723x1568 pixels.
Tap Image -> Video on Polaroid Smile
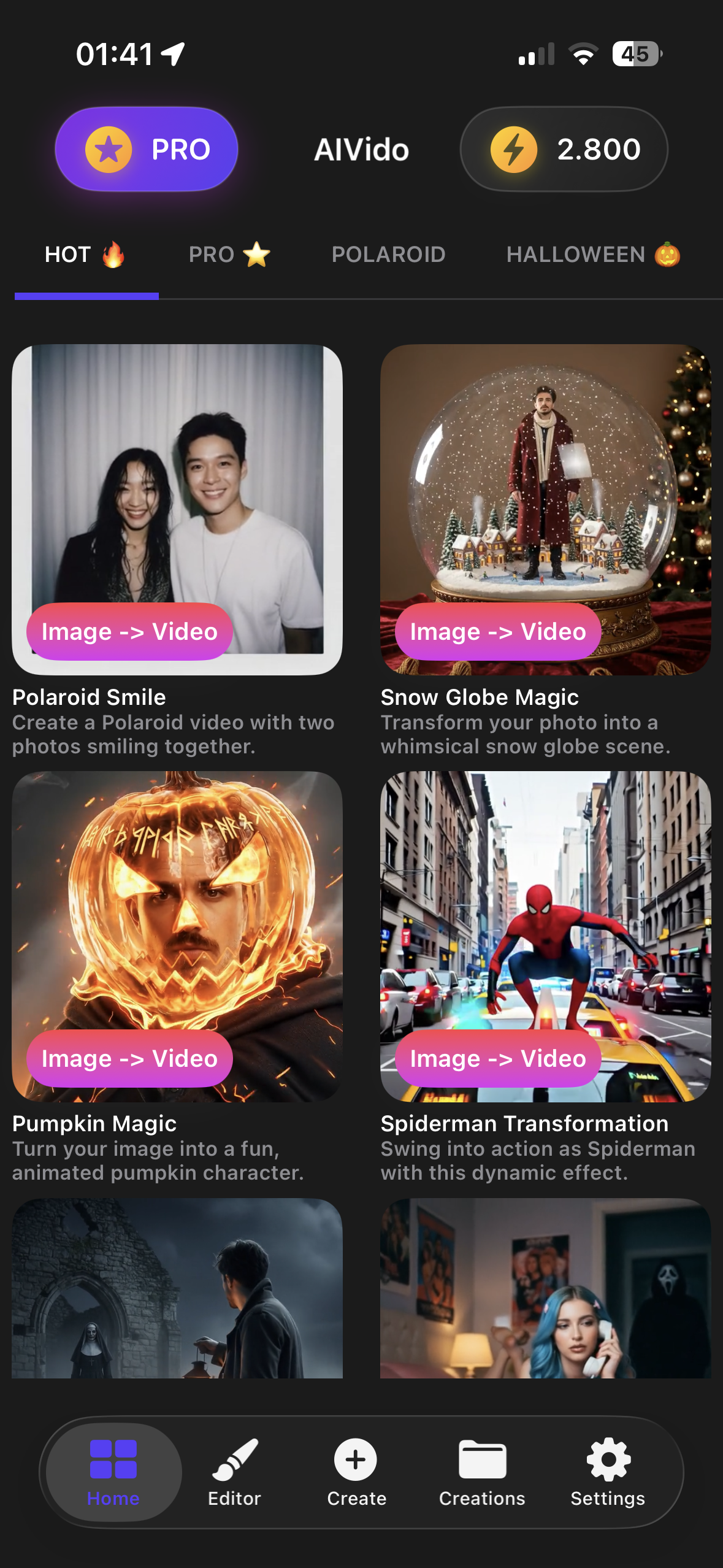[x=129, y=631]
